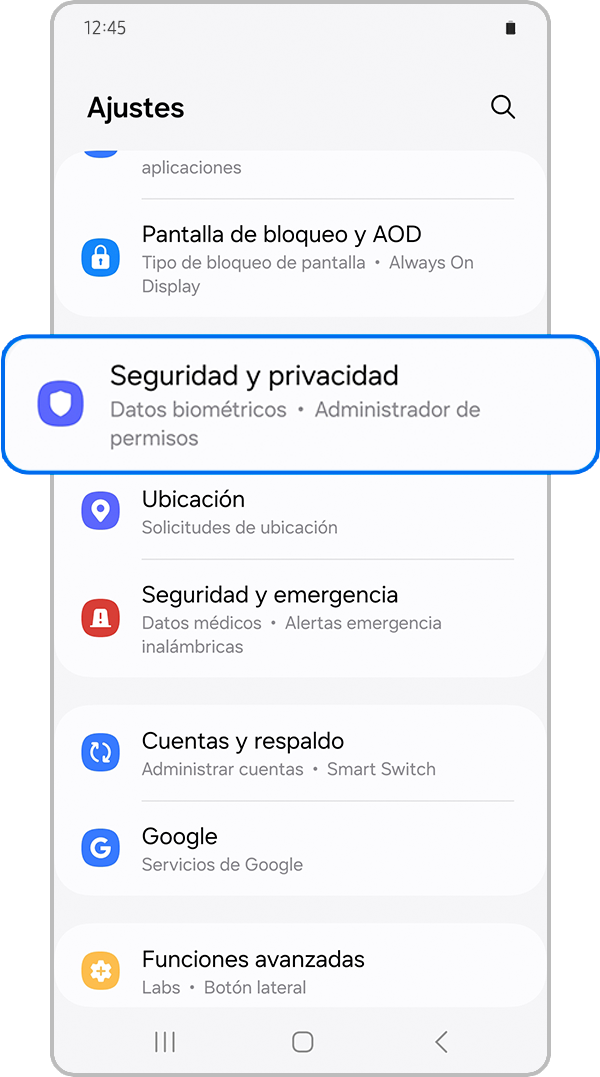
Task: Go to Ubicación settings
Action: (x=300, y=511)
